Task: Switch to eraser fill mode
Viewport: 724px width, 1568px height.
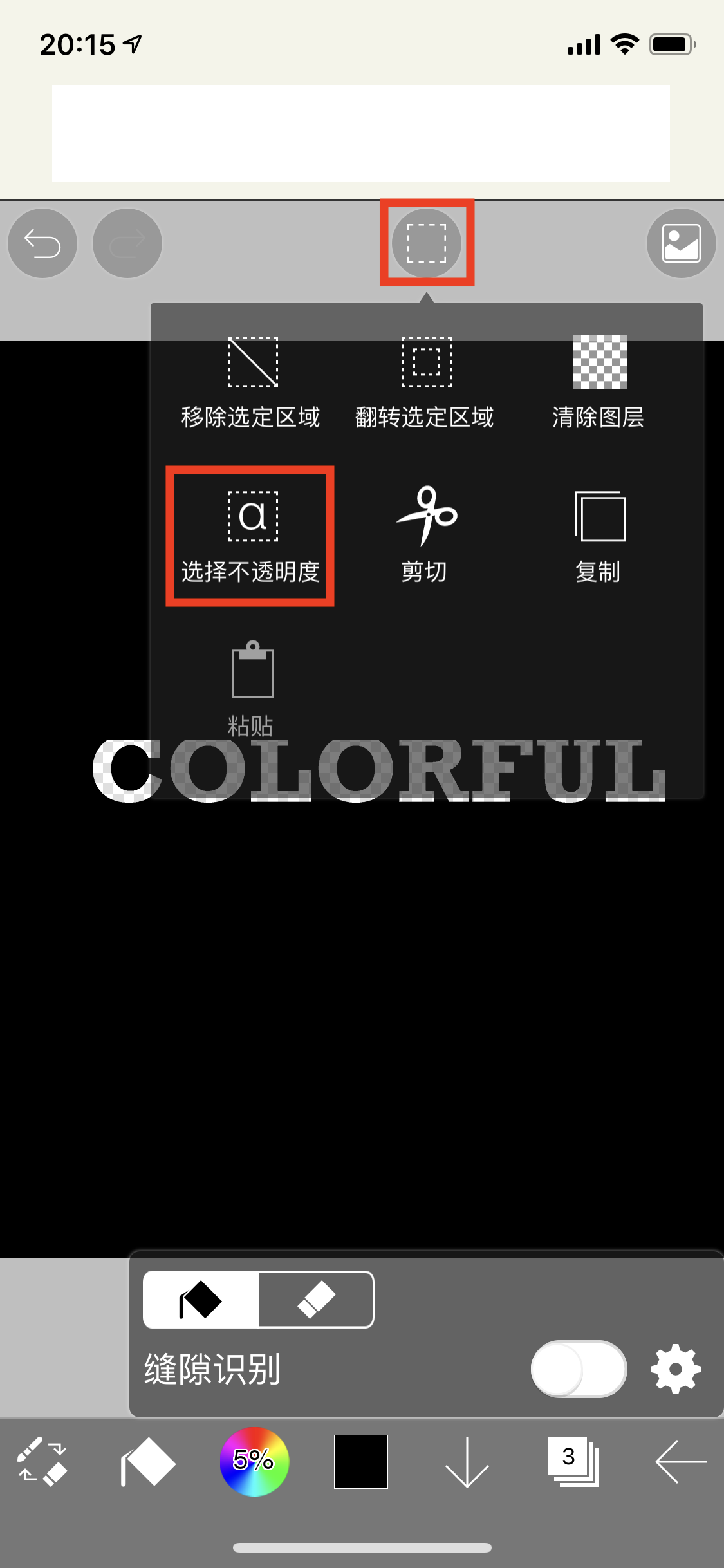Action: point(316,1300)
